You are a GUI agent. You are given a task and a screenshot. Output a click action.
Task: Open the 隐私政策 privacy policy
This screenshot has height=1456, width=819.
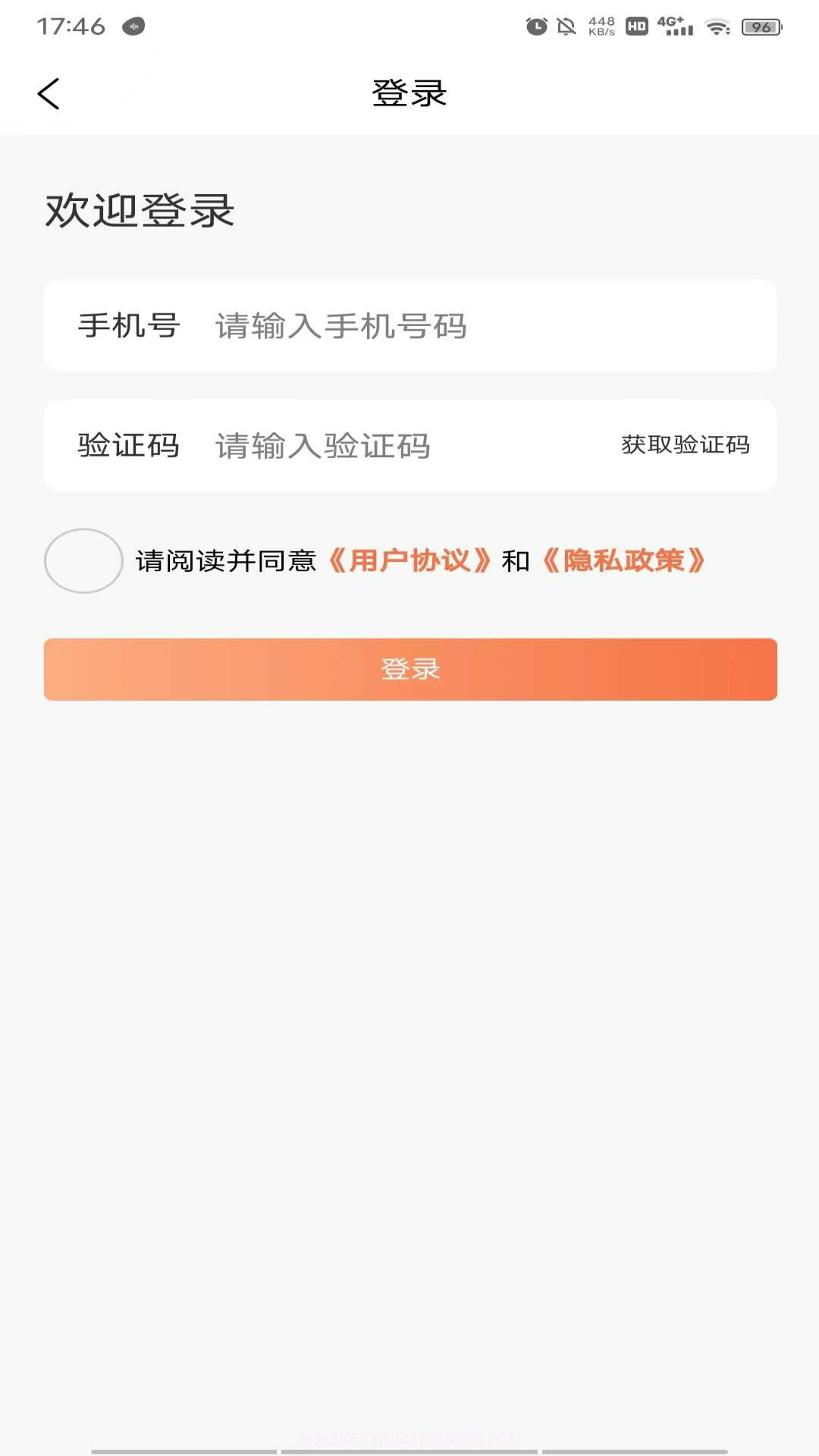626,562
